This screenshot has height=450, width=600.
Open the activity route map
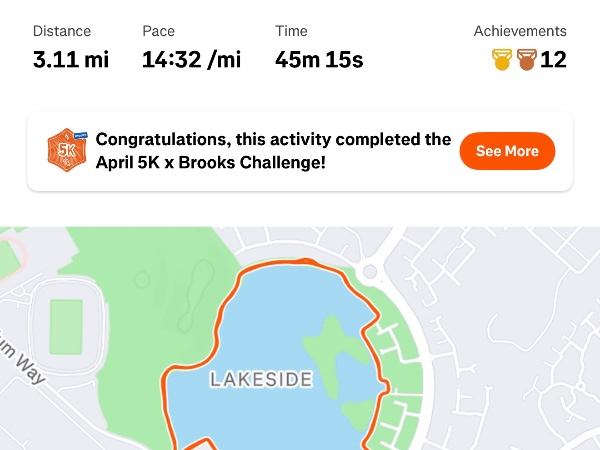coord(300,340)
